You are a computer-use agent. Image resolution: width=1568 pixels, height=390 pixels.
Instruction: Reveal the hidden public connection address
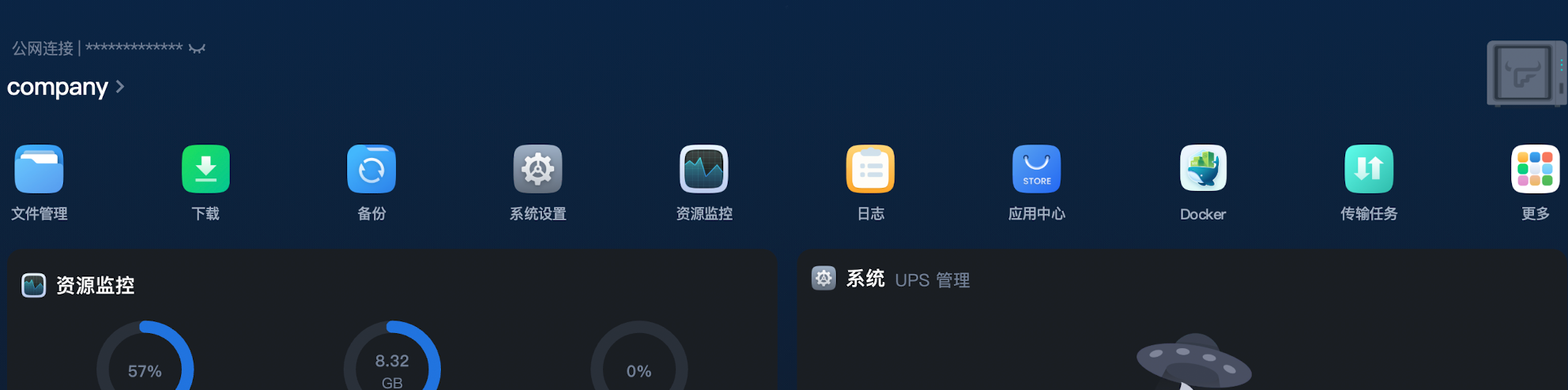click(x=197, y=49)
